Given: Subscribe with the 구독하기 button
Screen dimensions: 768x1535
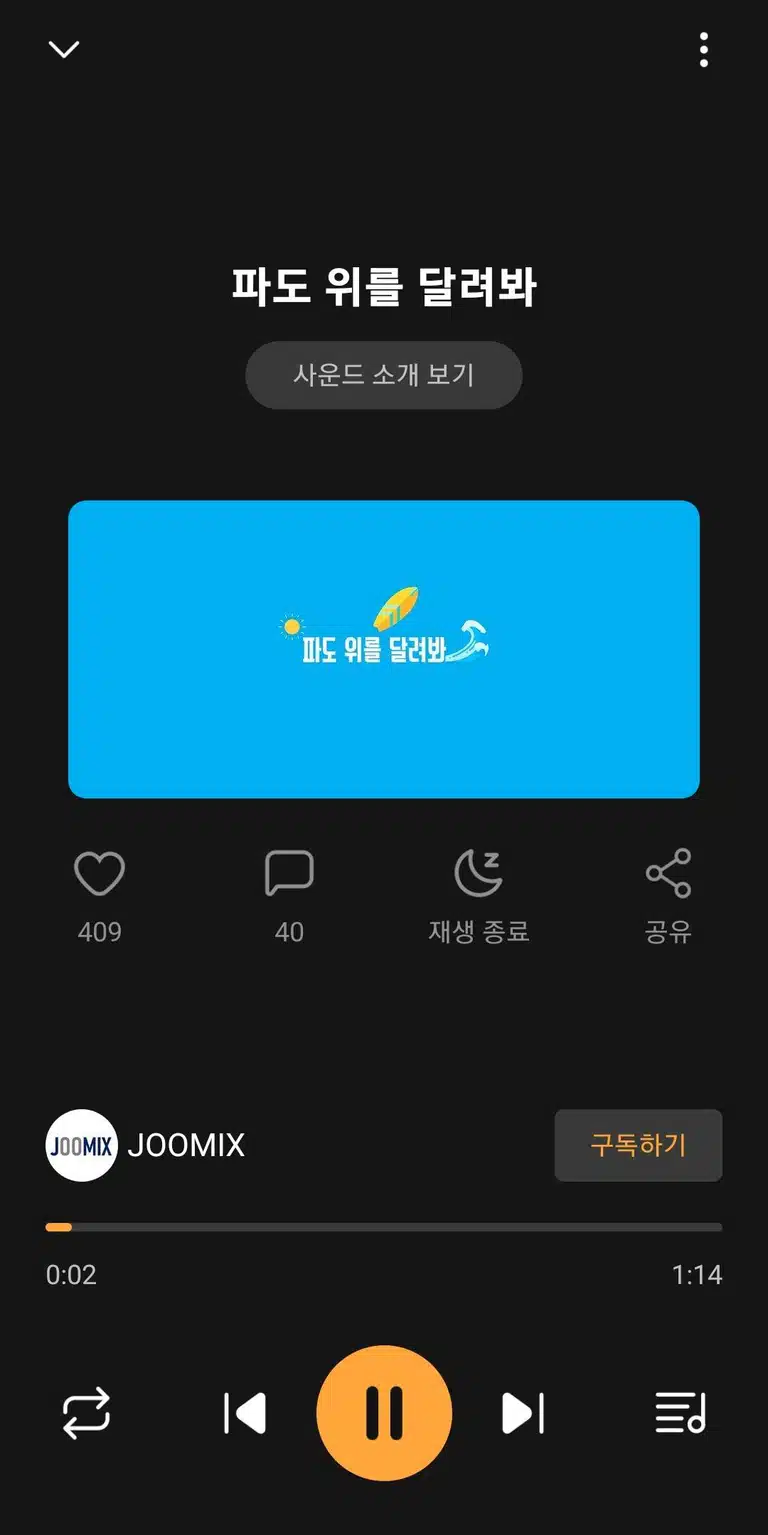Looking at the screenshot, I should pyautogui.click(x=638, y=1145).
